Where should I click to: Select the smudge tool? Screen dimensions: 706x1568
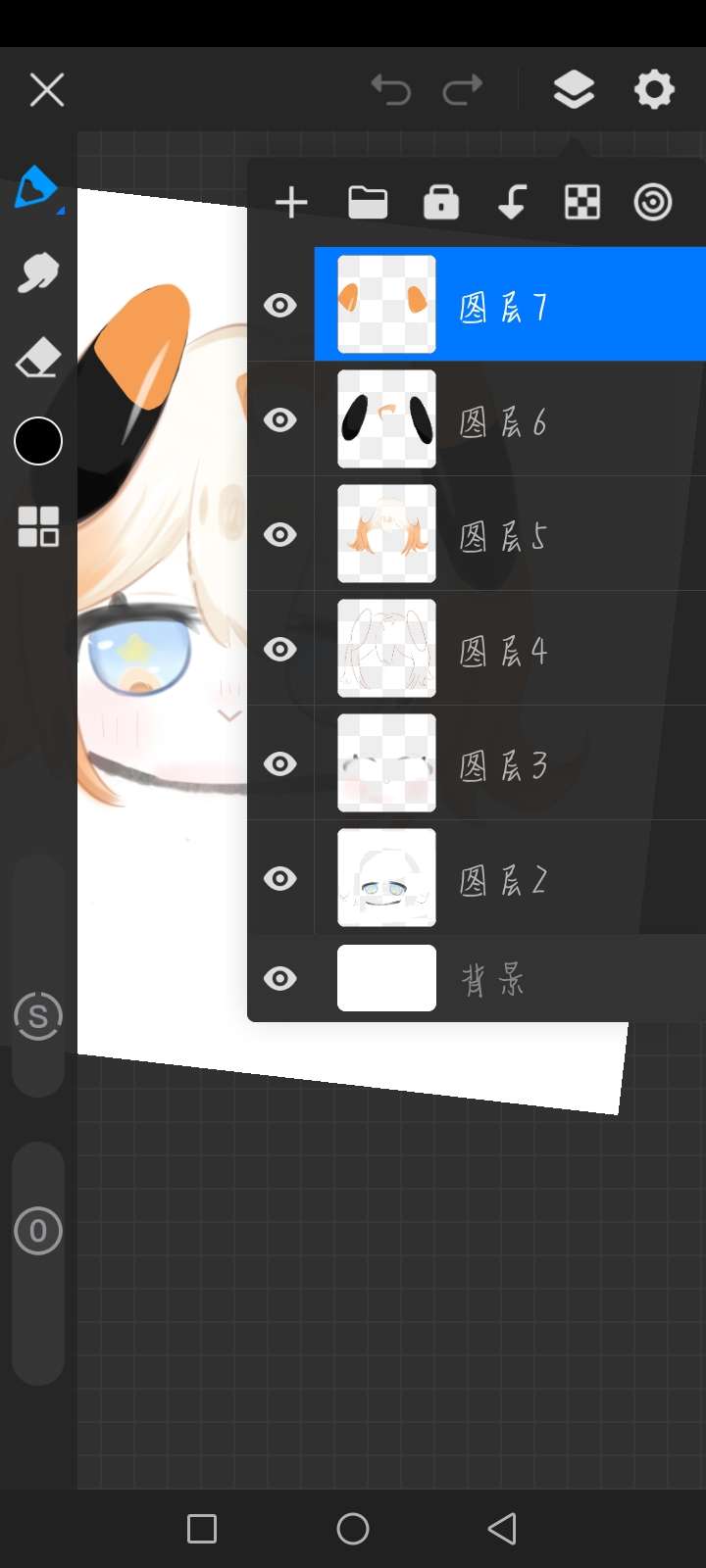pos(38,273)
